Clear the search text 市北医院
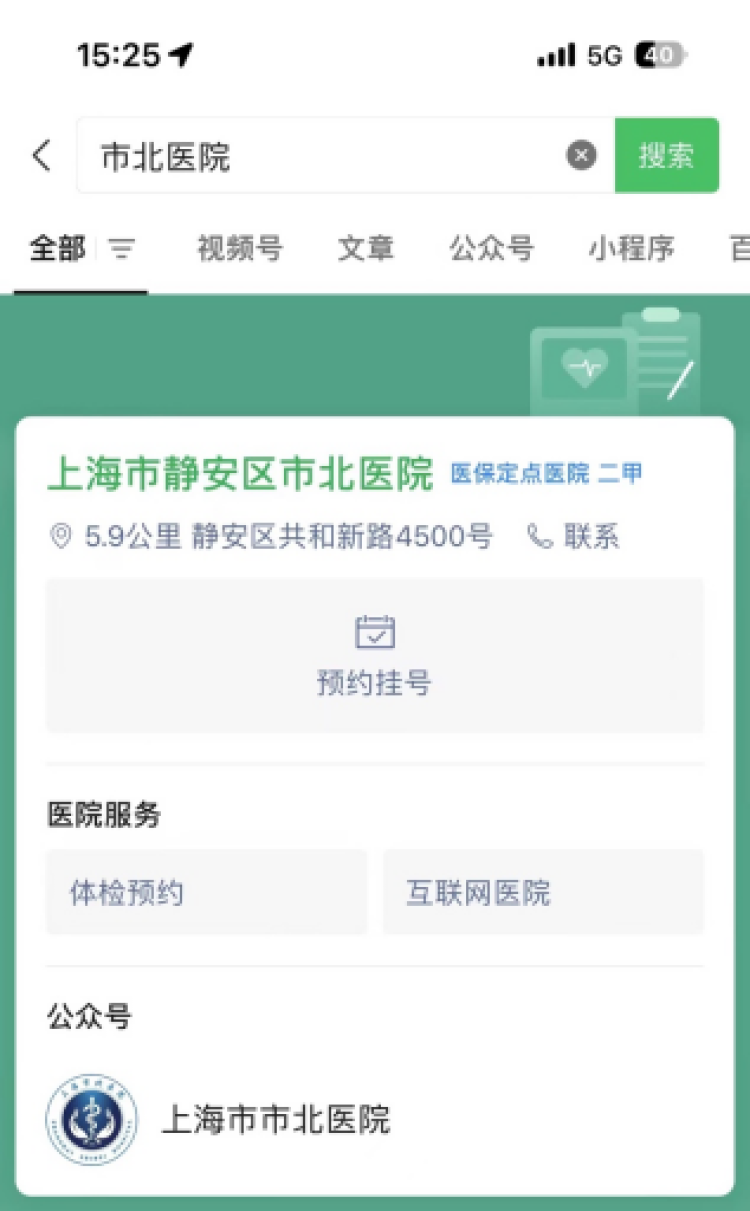Viewport: 750px width, 1211px height. click(x=581, y=156)
